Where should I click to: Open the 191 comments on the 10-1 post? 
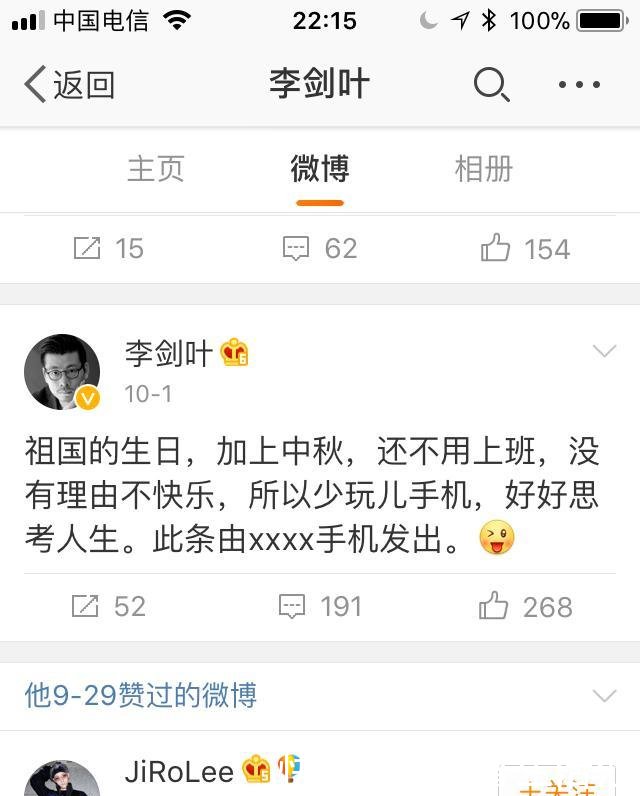(x=319, y=606)
